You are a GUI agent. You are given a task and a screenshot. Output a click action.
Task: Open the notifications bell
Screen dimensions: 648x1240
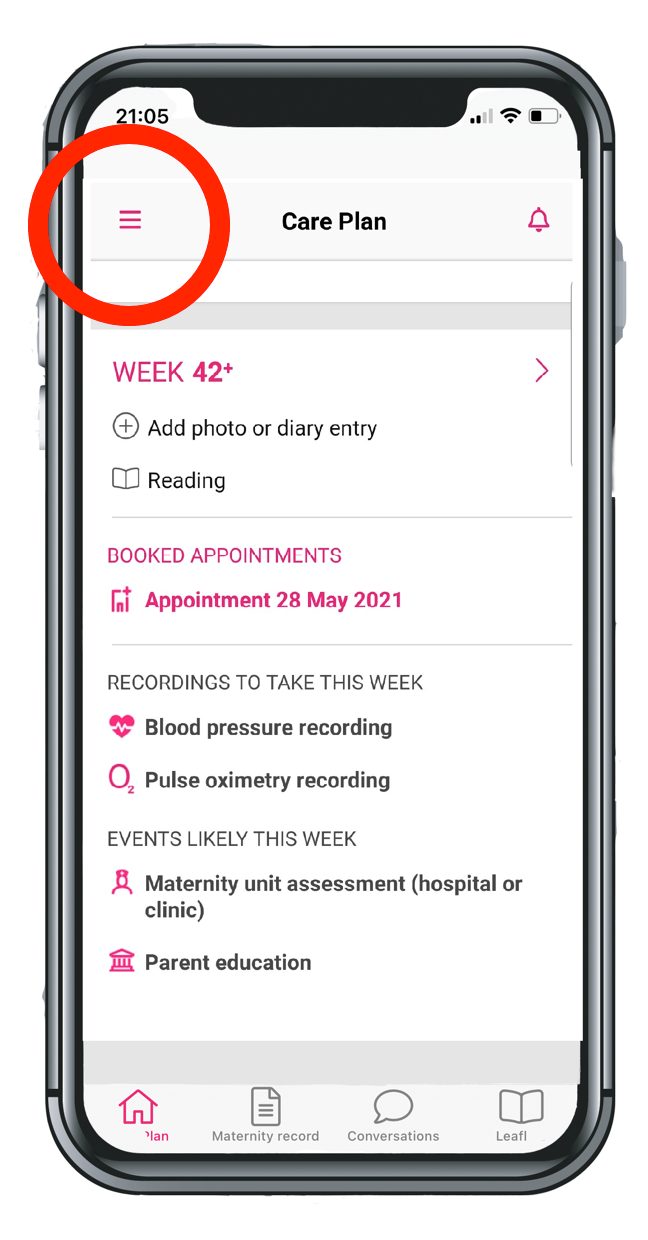tap(538, 220)
